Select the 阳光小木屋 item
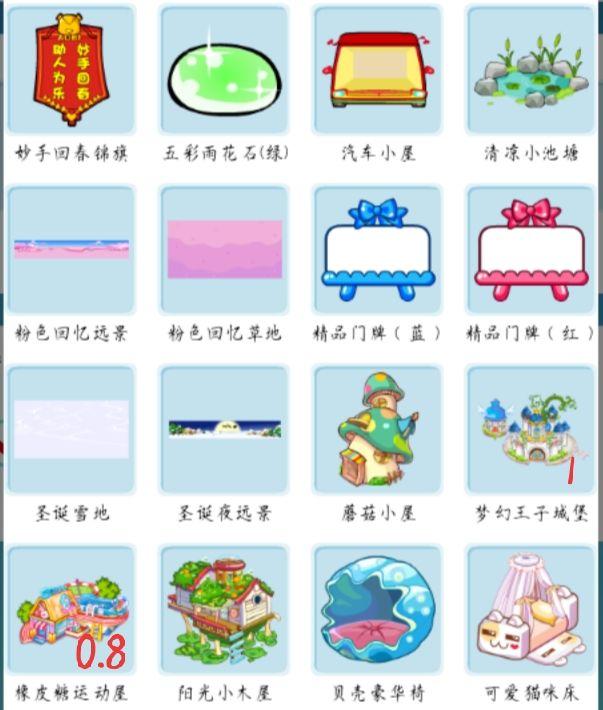 (224, 609)
